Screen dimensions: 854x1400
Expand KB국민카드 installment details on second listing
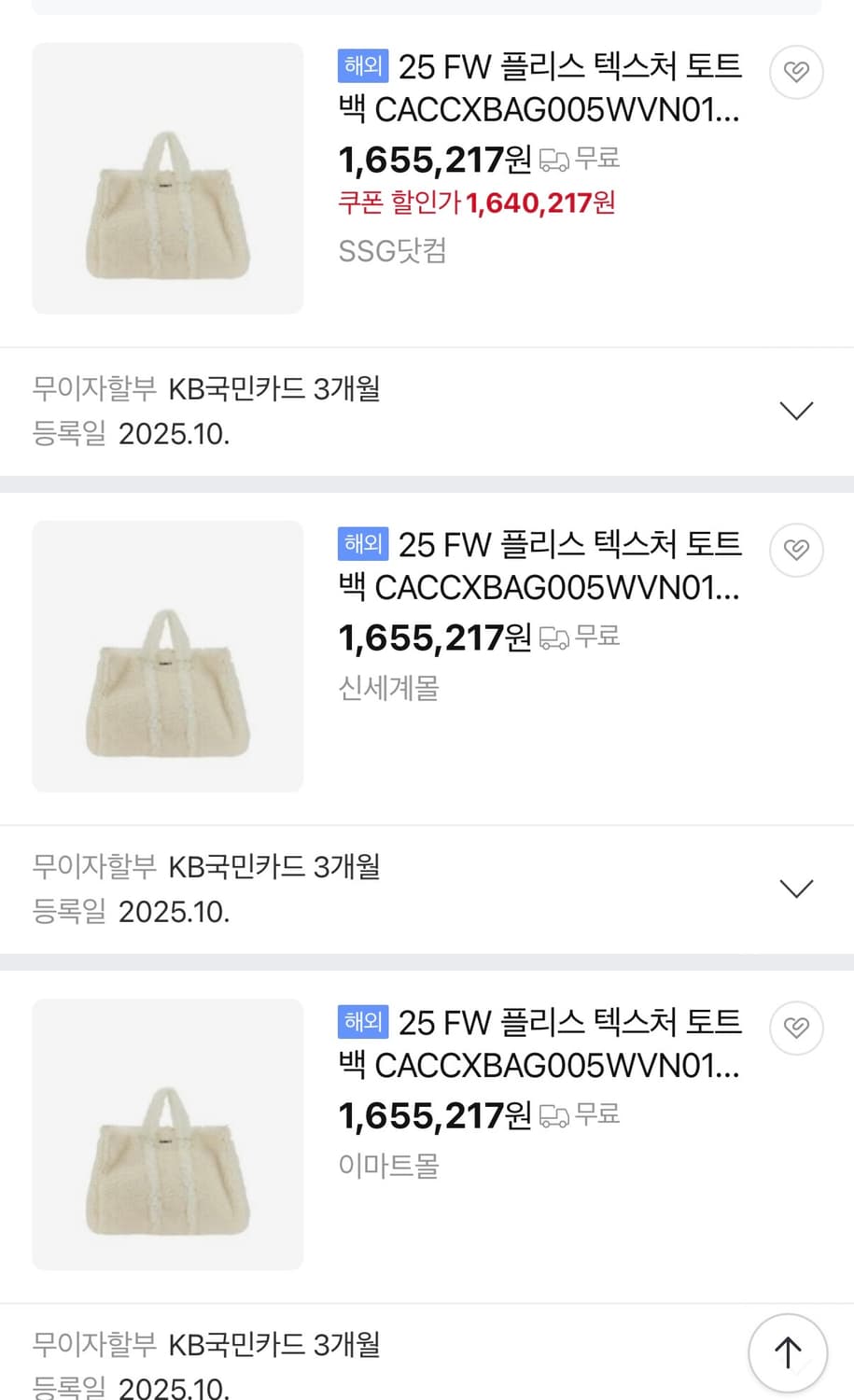click(x=795, y=888)
